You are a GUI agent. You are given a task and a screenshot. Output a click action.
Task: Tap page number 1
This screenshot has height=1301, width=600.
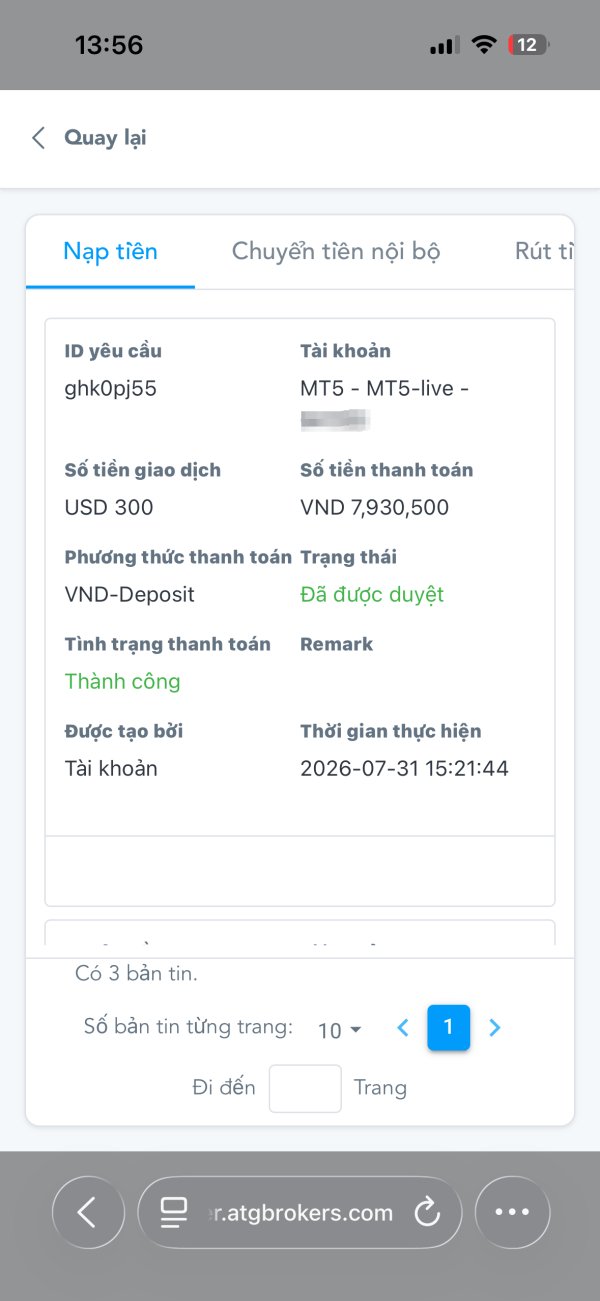(x=448, y=1027)
